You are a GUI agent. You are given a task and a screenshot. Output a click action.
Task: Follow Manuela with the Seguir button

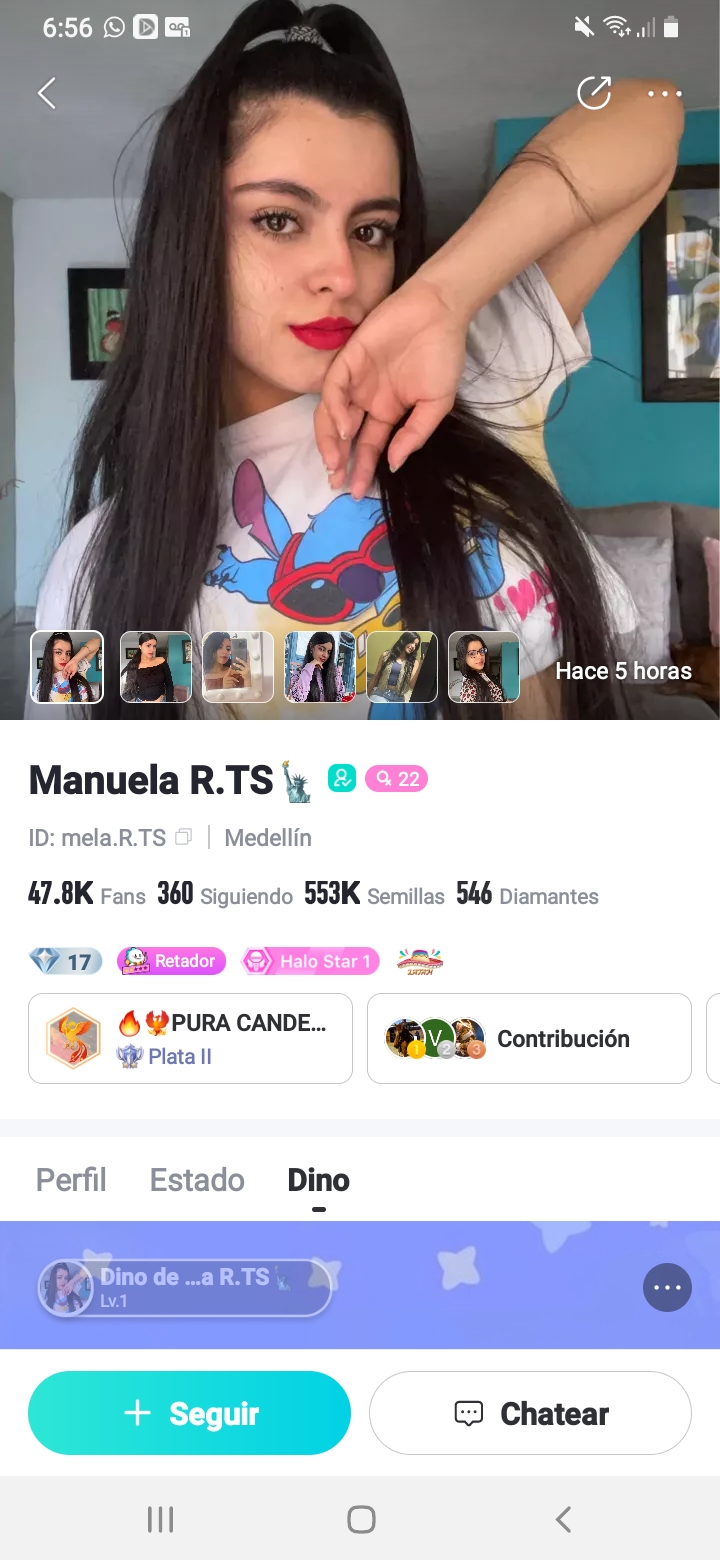pyautogui.click(x=189, y=1413)
